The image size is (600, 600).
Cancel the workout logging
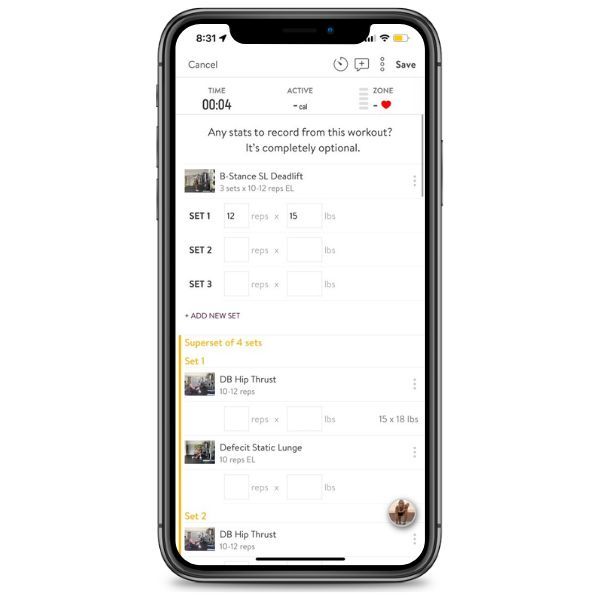tap(202, 65)
